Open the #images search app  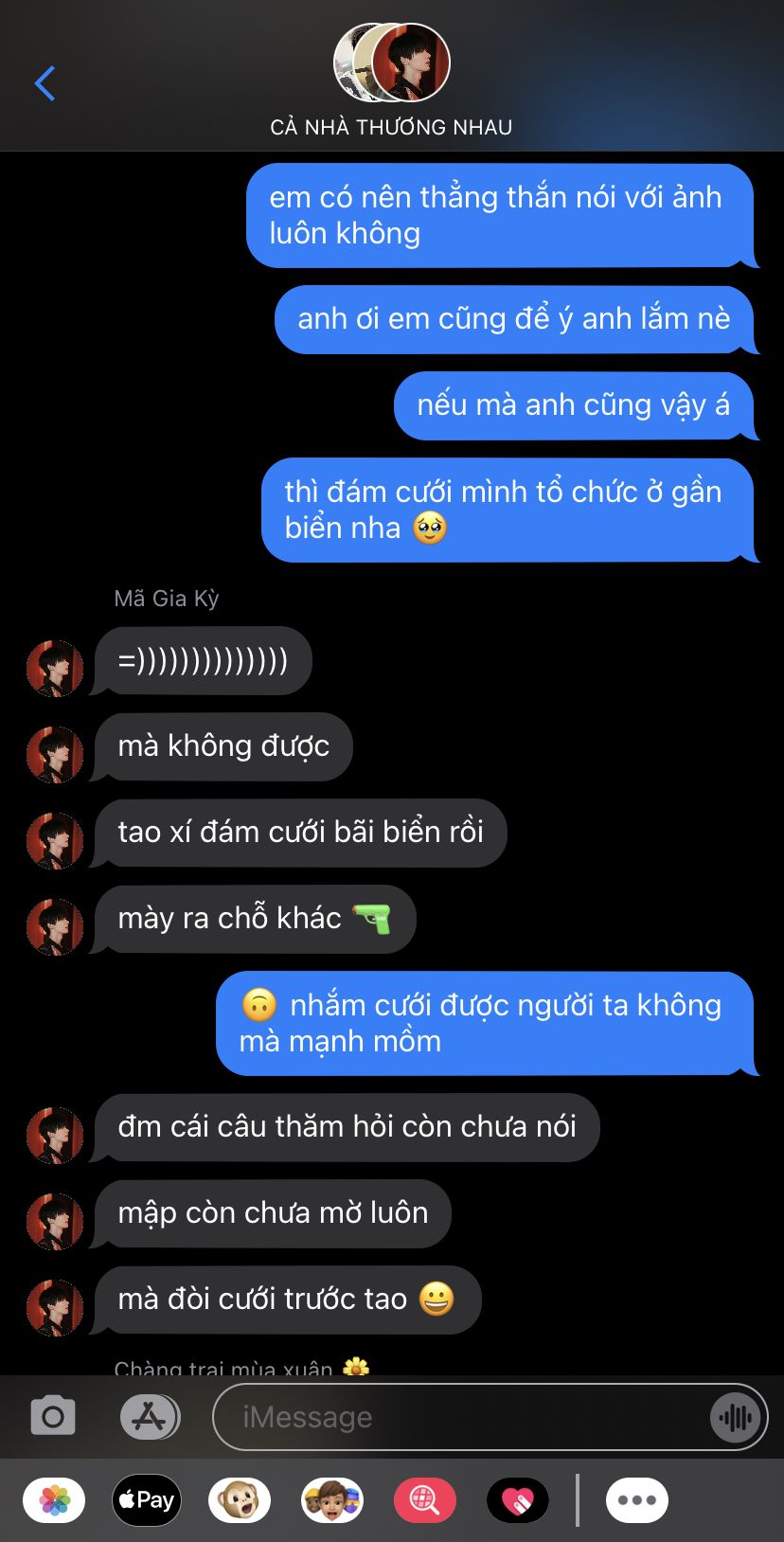pyautogui.click(x=424, y=1500)
